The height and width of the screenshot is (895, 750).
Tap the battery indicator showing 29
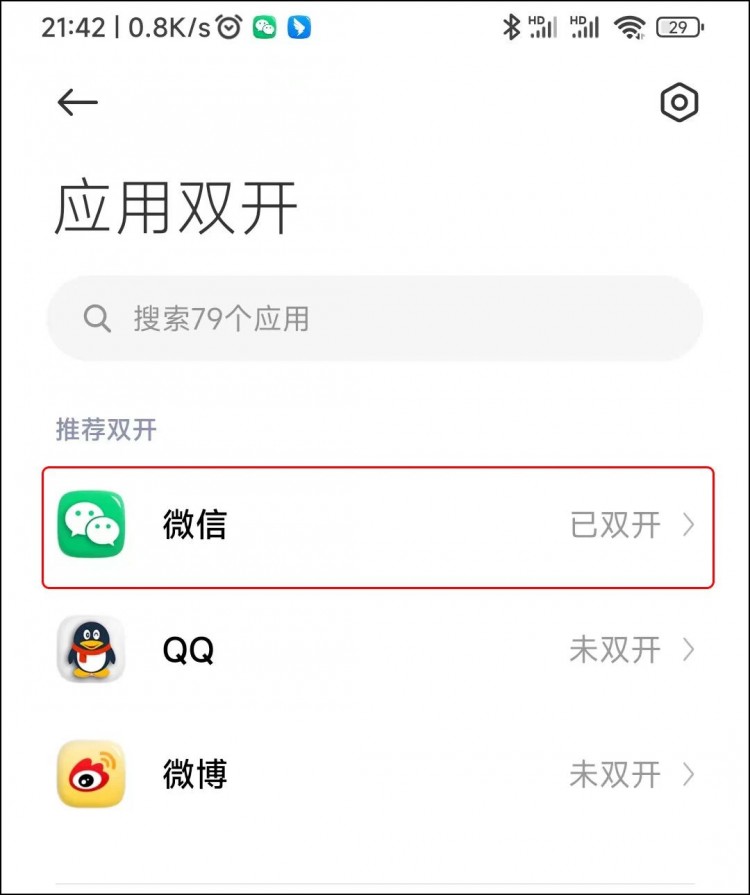[x=679, y=25]
